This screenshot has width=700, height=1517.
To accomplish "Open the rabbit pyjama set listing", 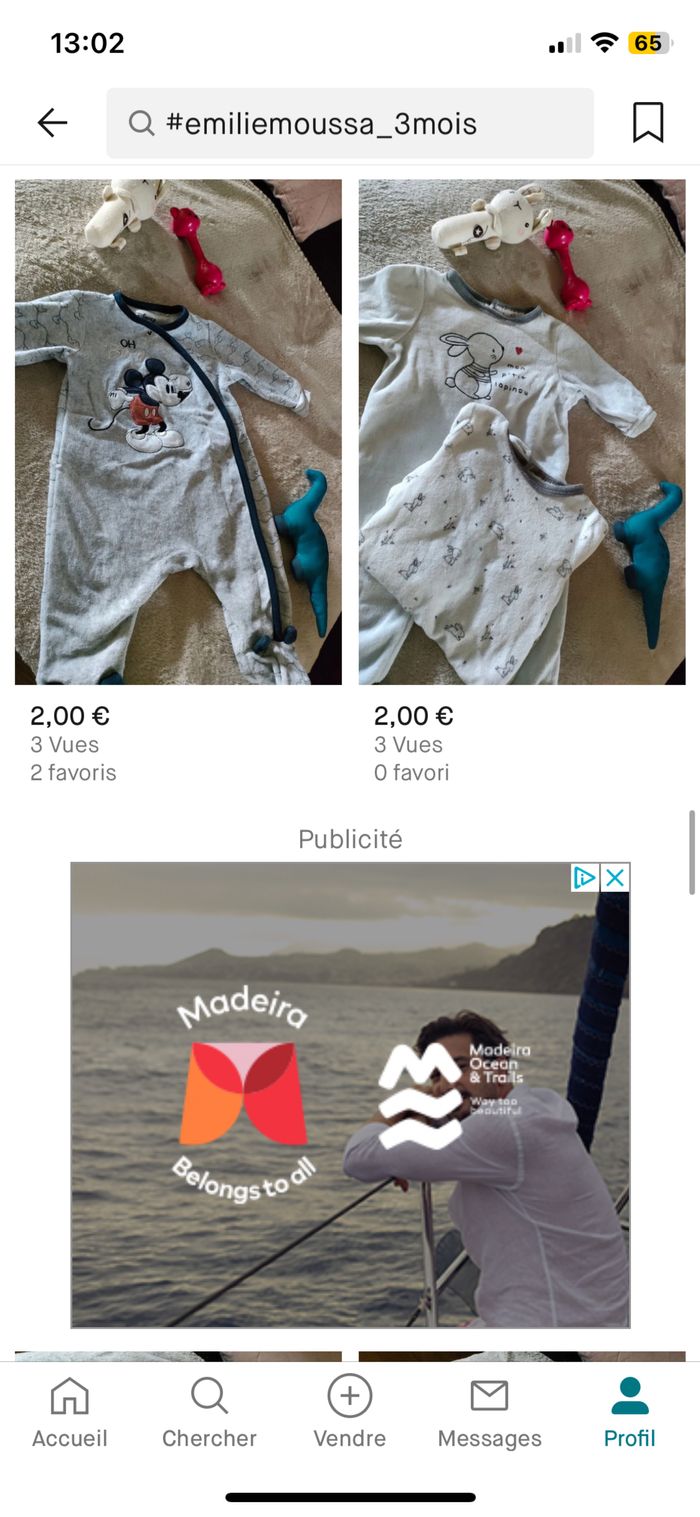I will tap(522, 432).
